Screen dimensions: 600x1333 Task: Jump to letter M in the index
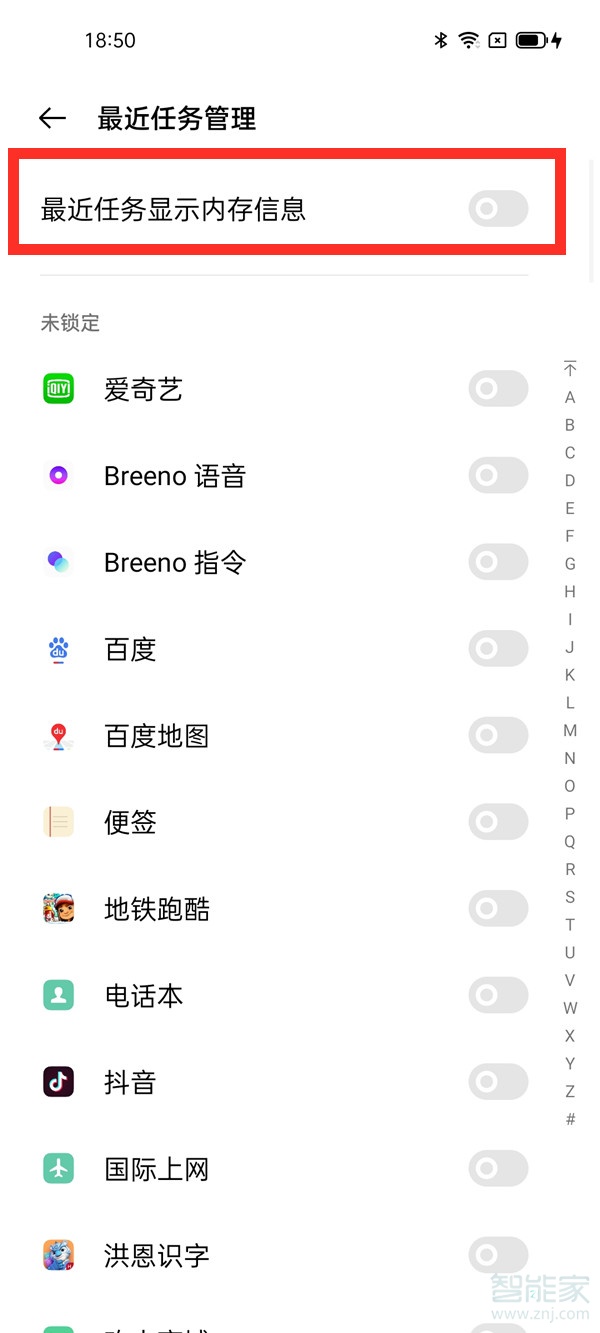pyautogui.click(x=570, y=731)
